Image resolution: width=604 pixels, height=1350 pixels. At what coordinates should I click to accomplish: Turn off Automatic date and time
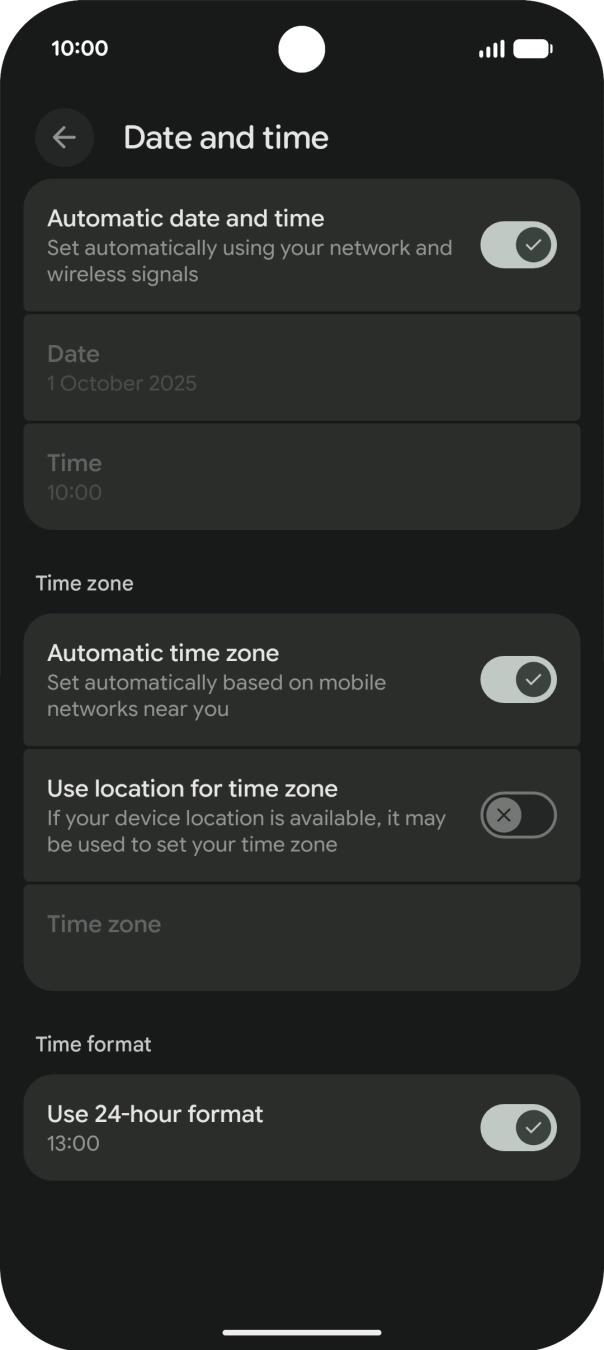click(x=518, y=245)
